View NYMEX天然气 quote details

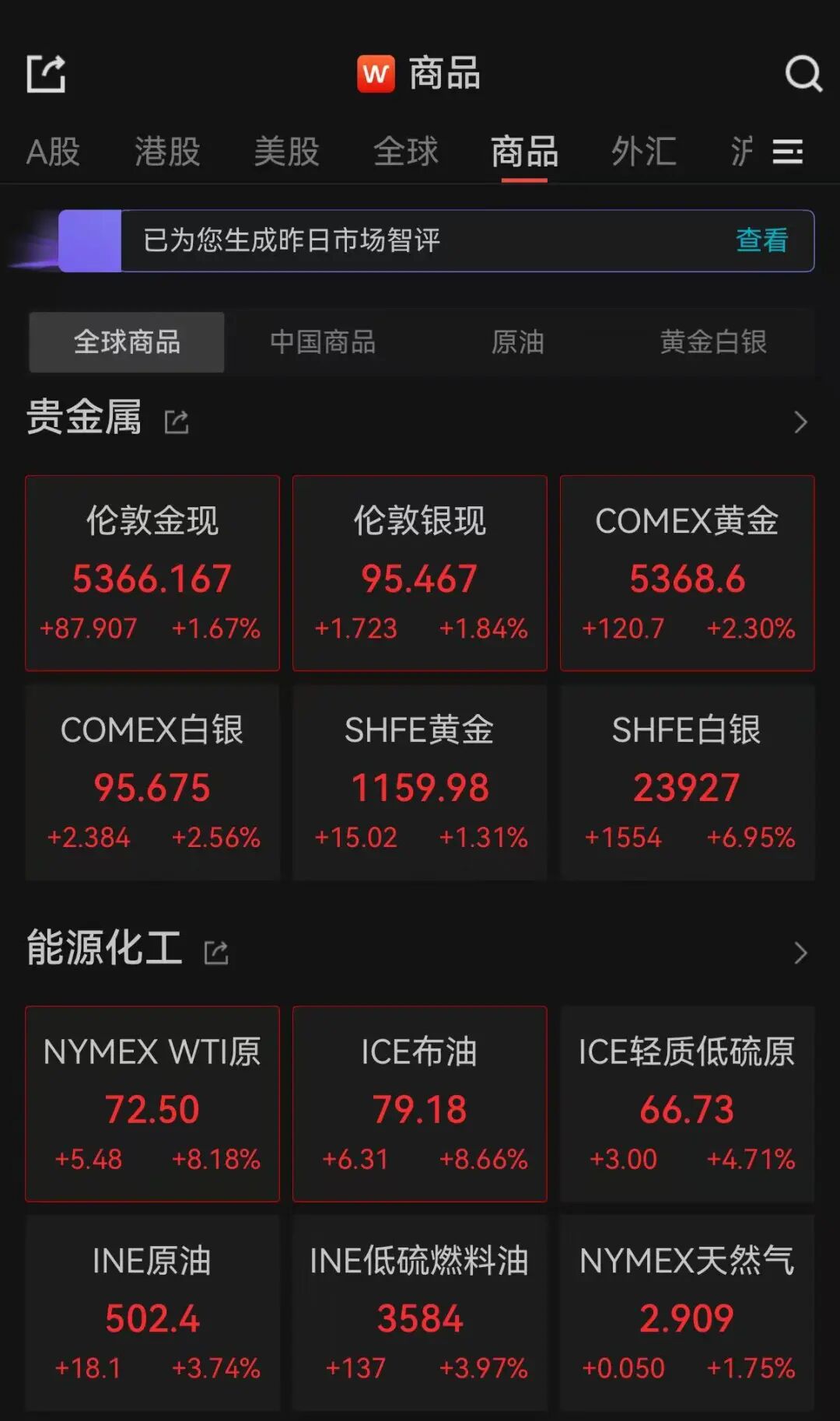[688, 1313]
